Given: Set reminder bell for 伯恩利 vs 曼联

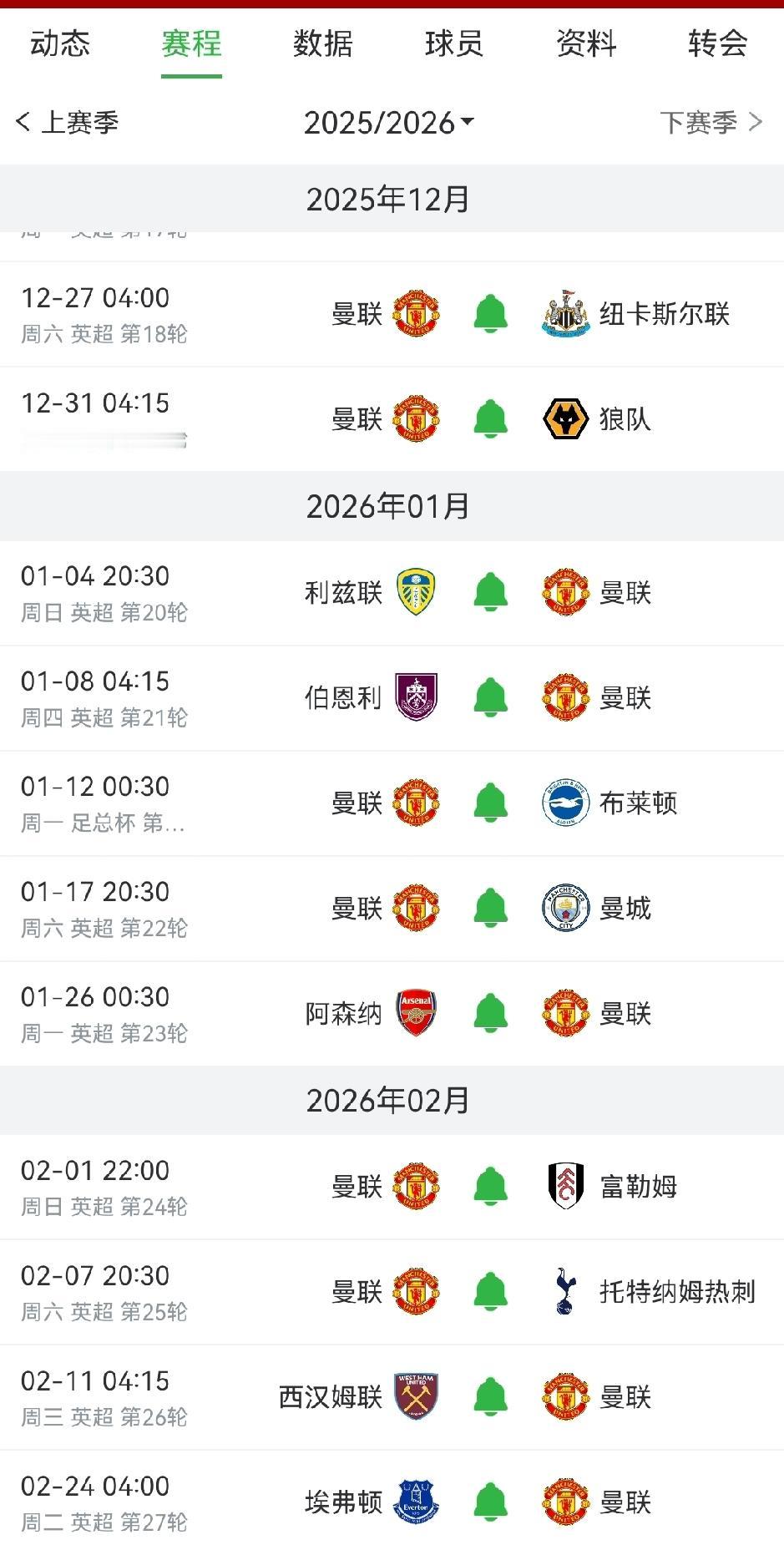Looking at the screenshot, I should (491, 698).
